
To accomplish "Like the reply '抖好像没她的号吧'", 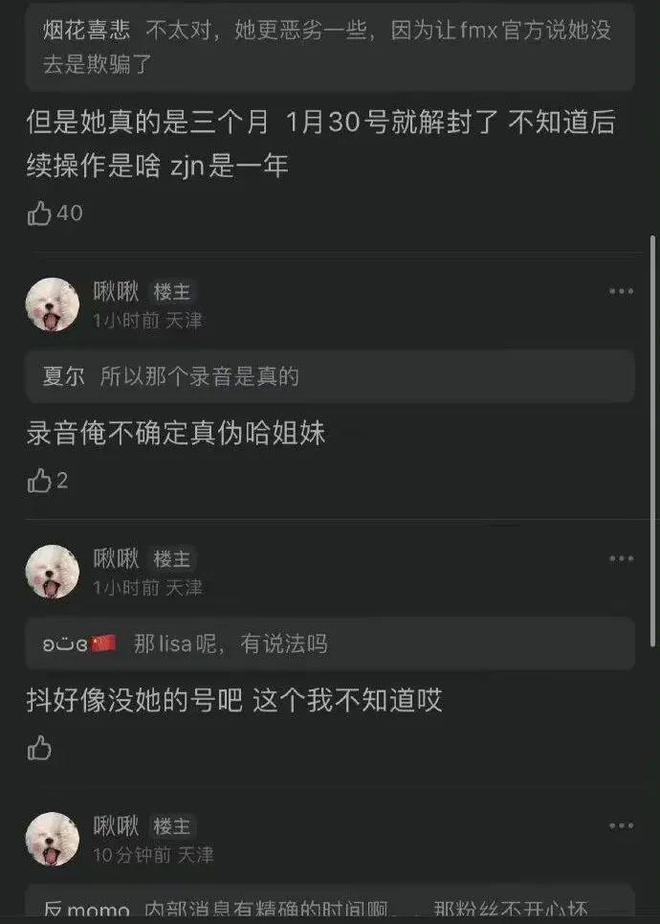I will coord(40,747).
